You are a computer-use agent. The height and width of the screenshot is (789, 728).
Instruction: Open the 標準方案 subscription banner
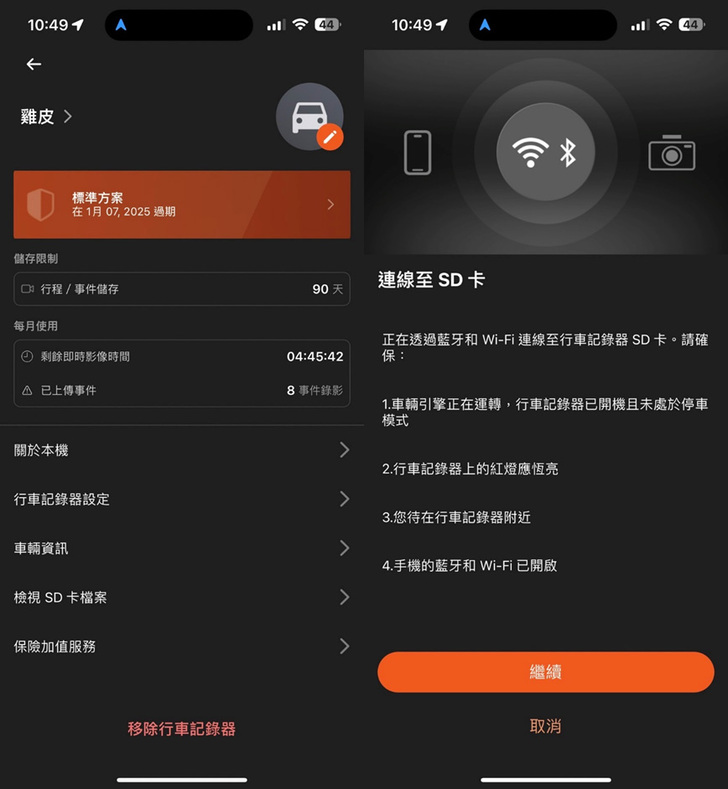point(182,204)
